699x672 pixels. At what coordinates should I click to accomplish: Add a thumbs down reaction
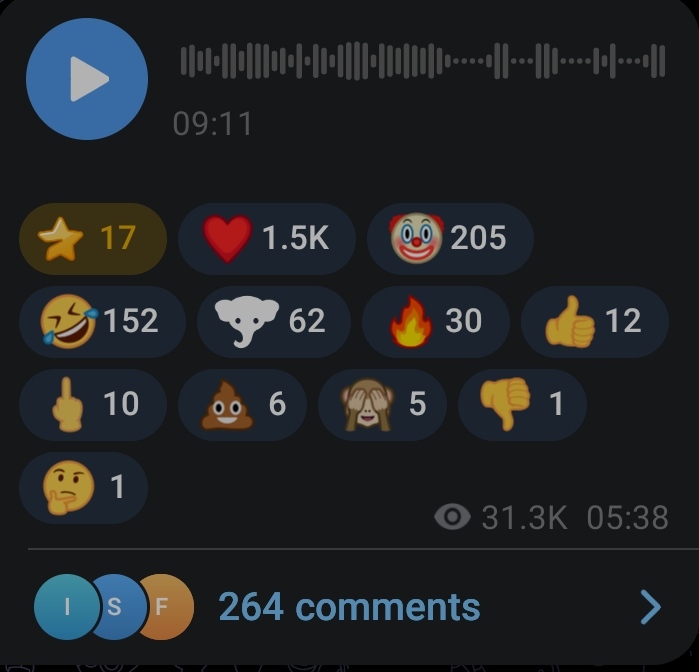(x=522, y=404)
